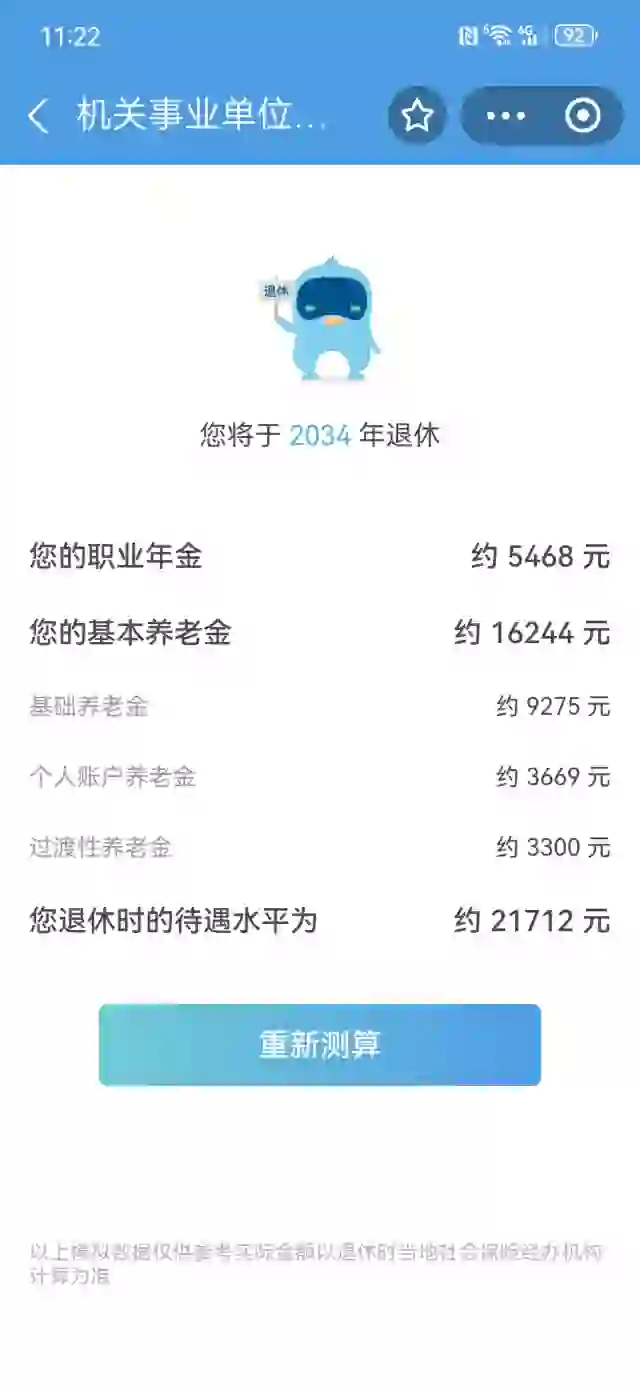Close the mini program via circle icon
This screenshot has height=1387, width=640.
tap(583, 116)
